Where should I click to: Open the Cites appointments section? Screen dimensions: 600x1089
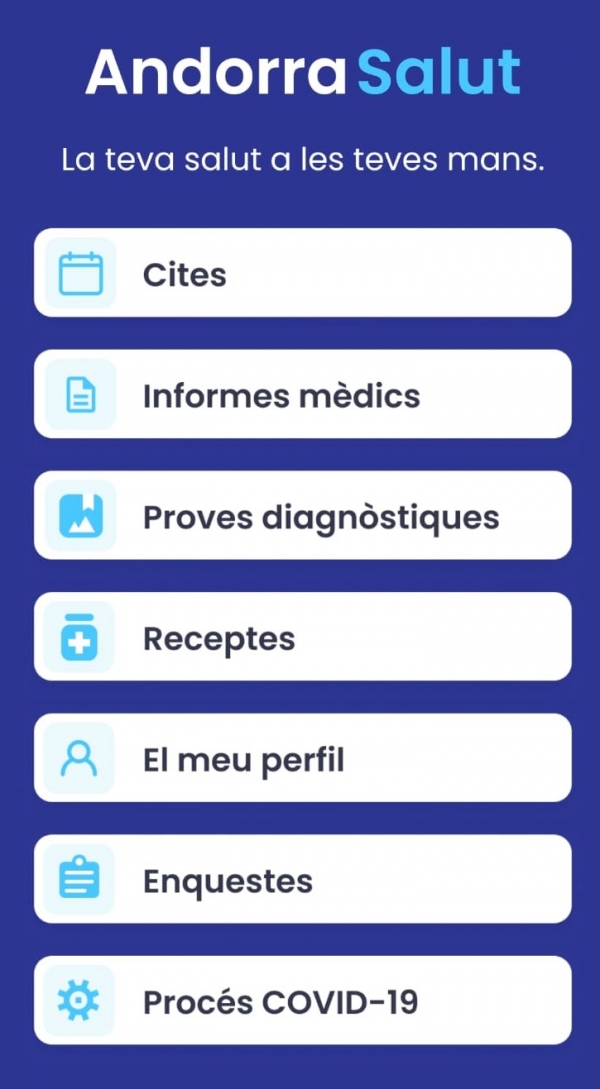click(x=303, y=273)
